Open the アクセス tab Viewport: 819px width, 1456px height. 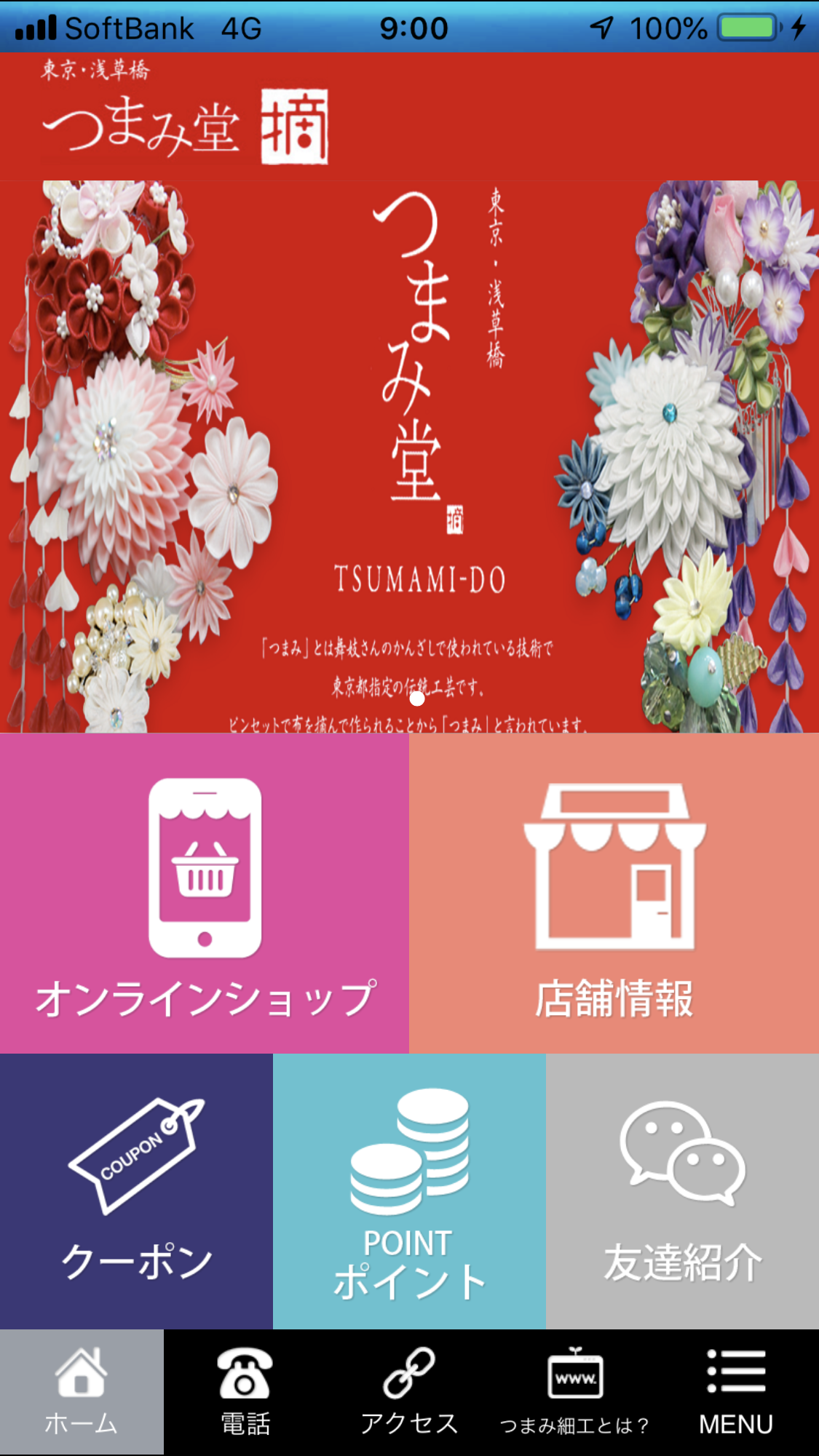[409, 1392]
